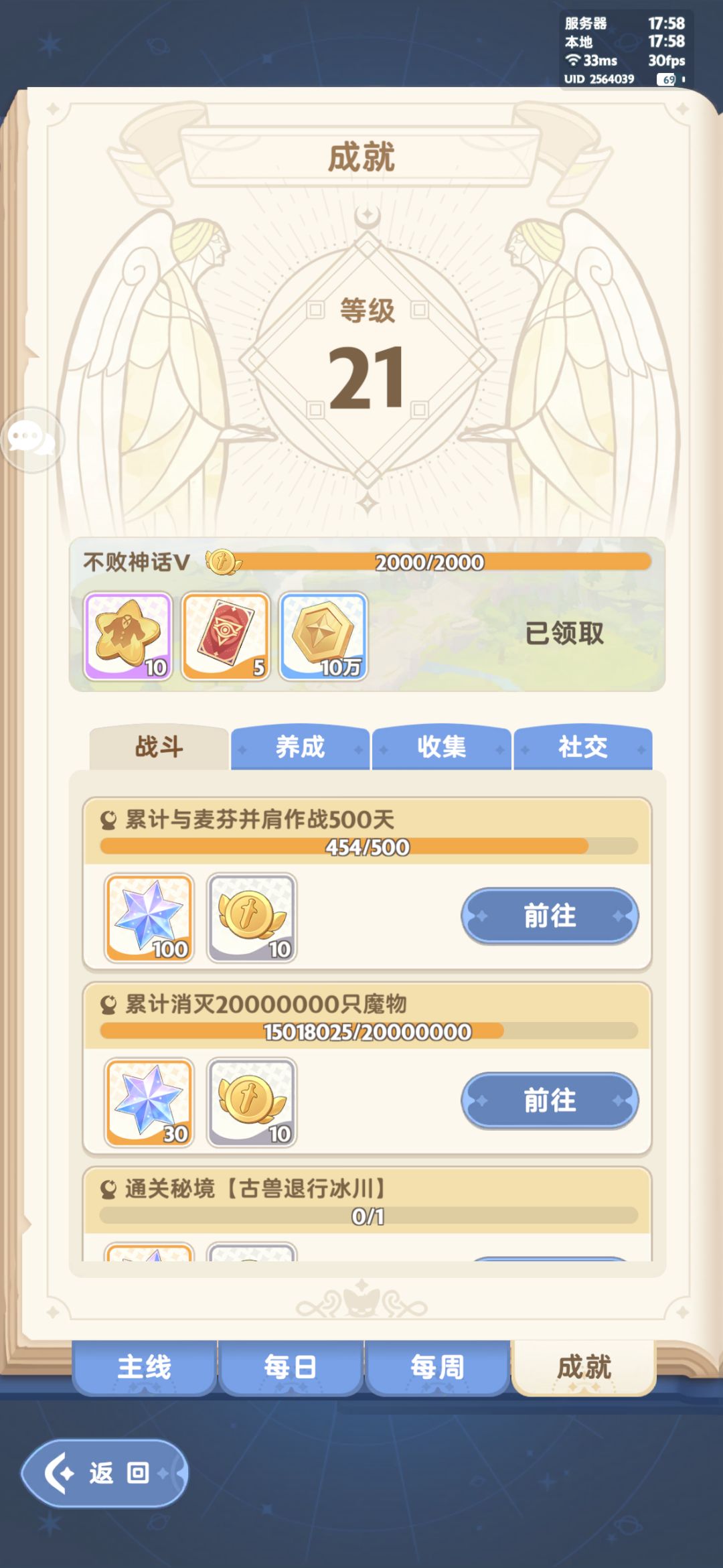The height and width of the screenshot is (1568, 723).
Task: Select the 战斗 tab
Action: (159, 747)
